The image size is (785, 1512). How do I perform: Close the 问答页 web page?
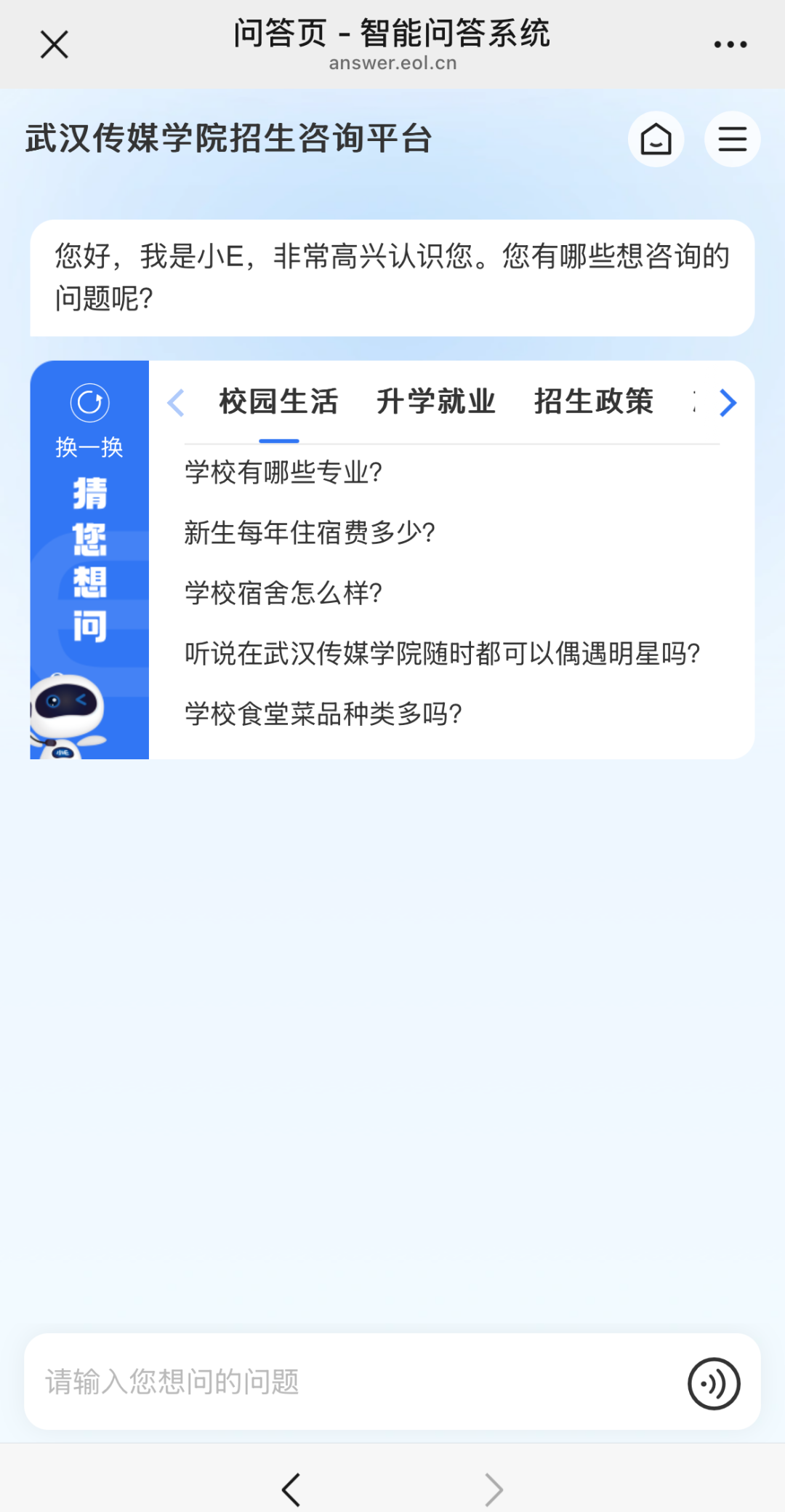pos(54,44)
